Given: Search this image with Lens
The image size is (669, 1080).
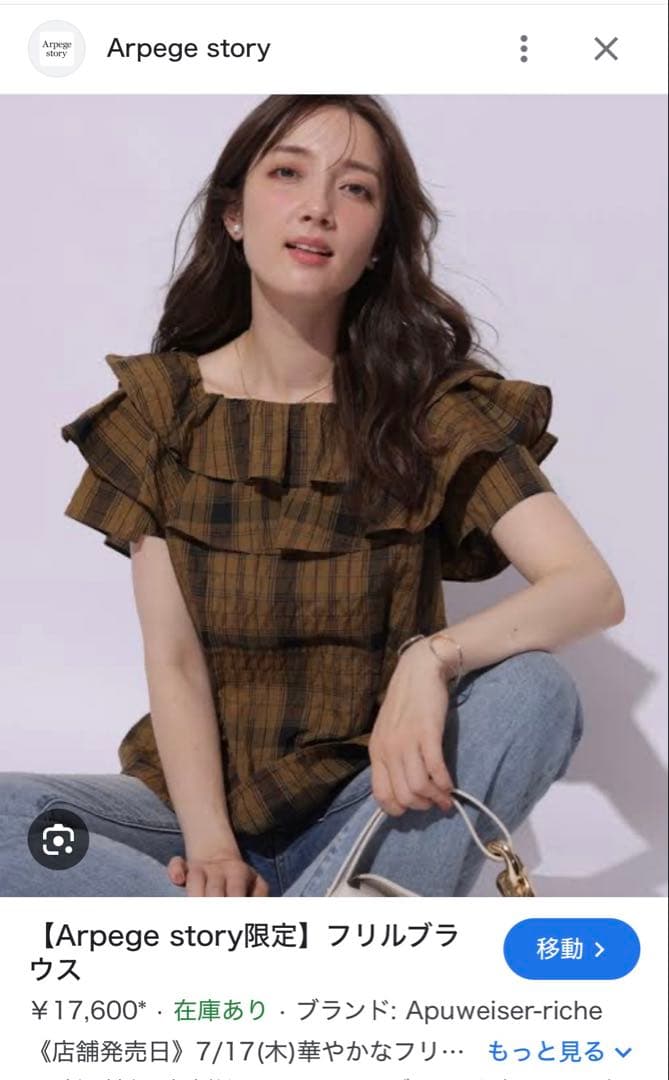Looking at the screenshot, I should pyautogui.click(x=58, y=840).
